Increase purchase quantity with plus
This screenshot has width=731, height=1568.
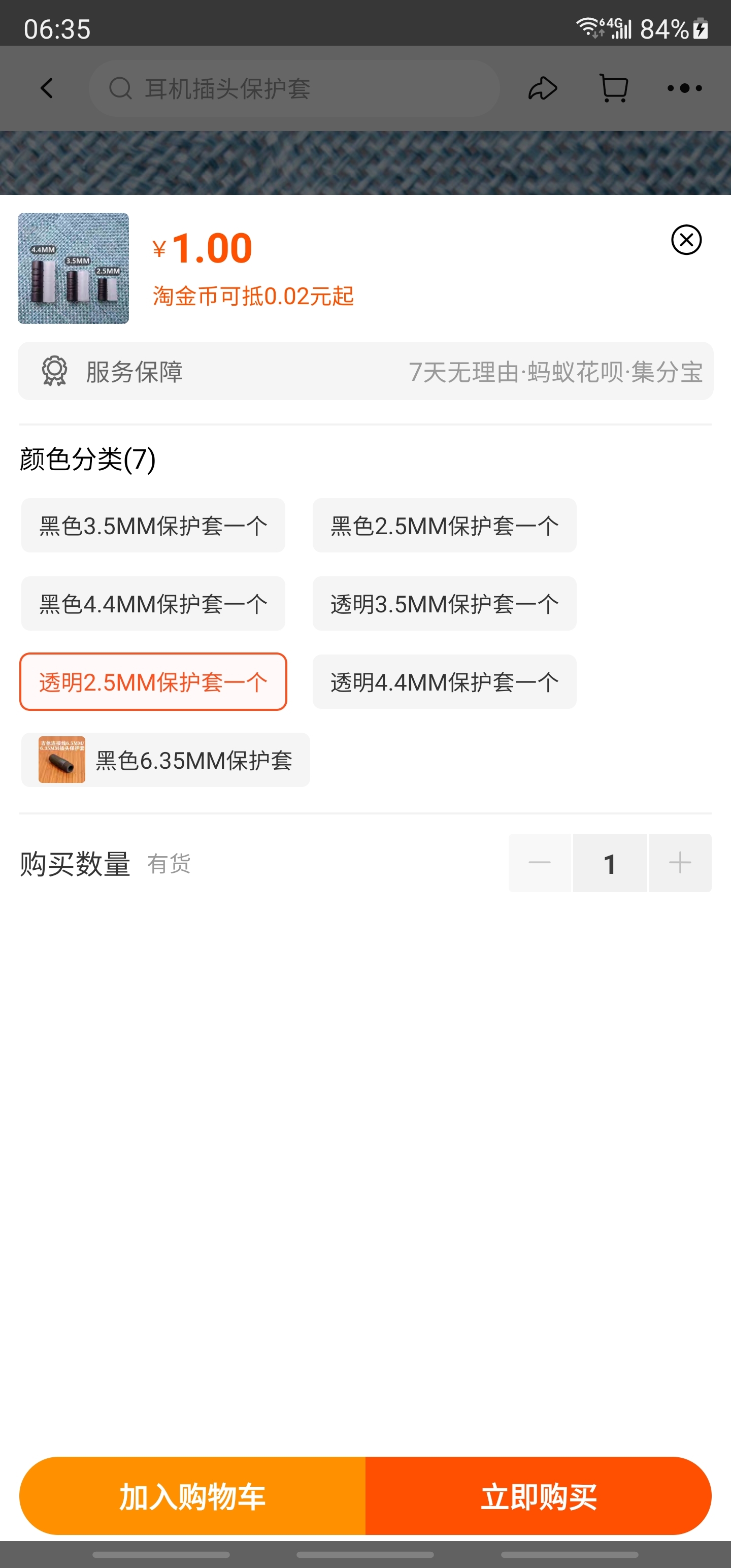(x=680, y=863)
